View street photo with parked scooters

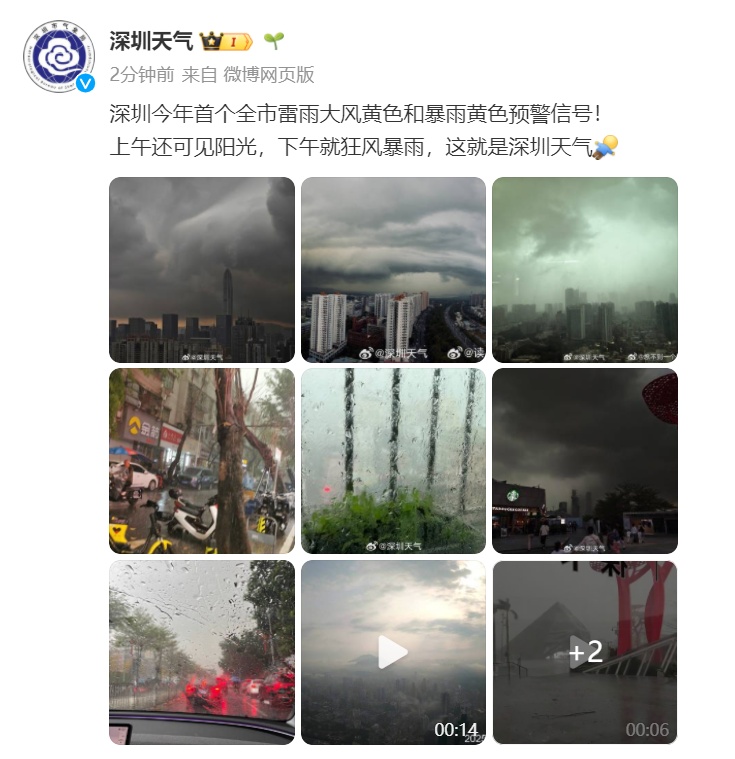pyautogui.click(x=201, y=461)
